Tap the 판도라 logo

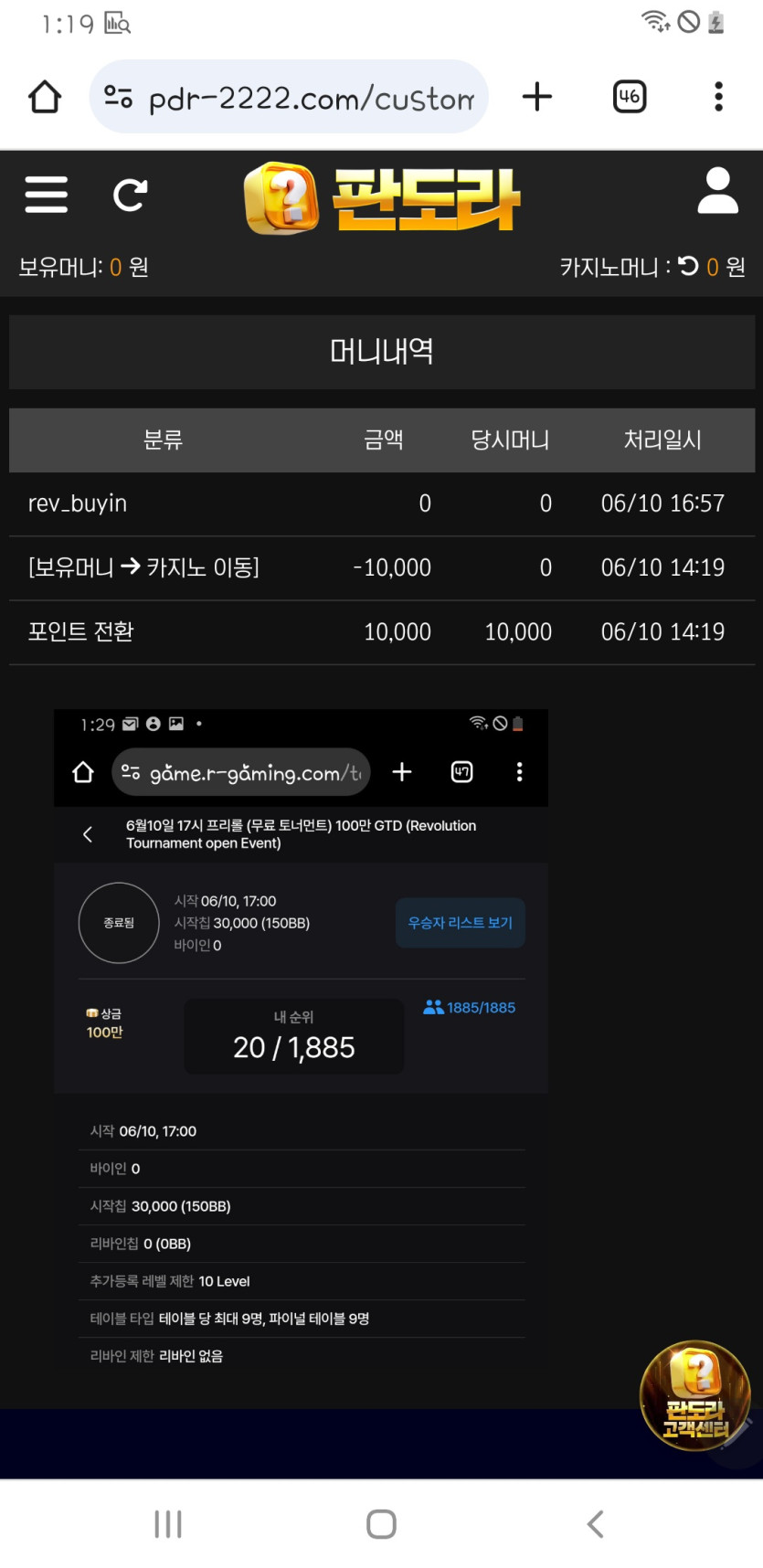(382, 198)
